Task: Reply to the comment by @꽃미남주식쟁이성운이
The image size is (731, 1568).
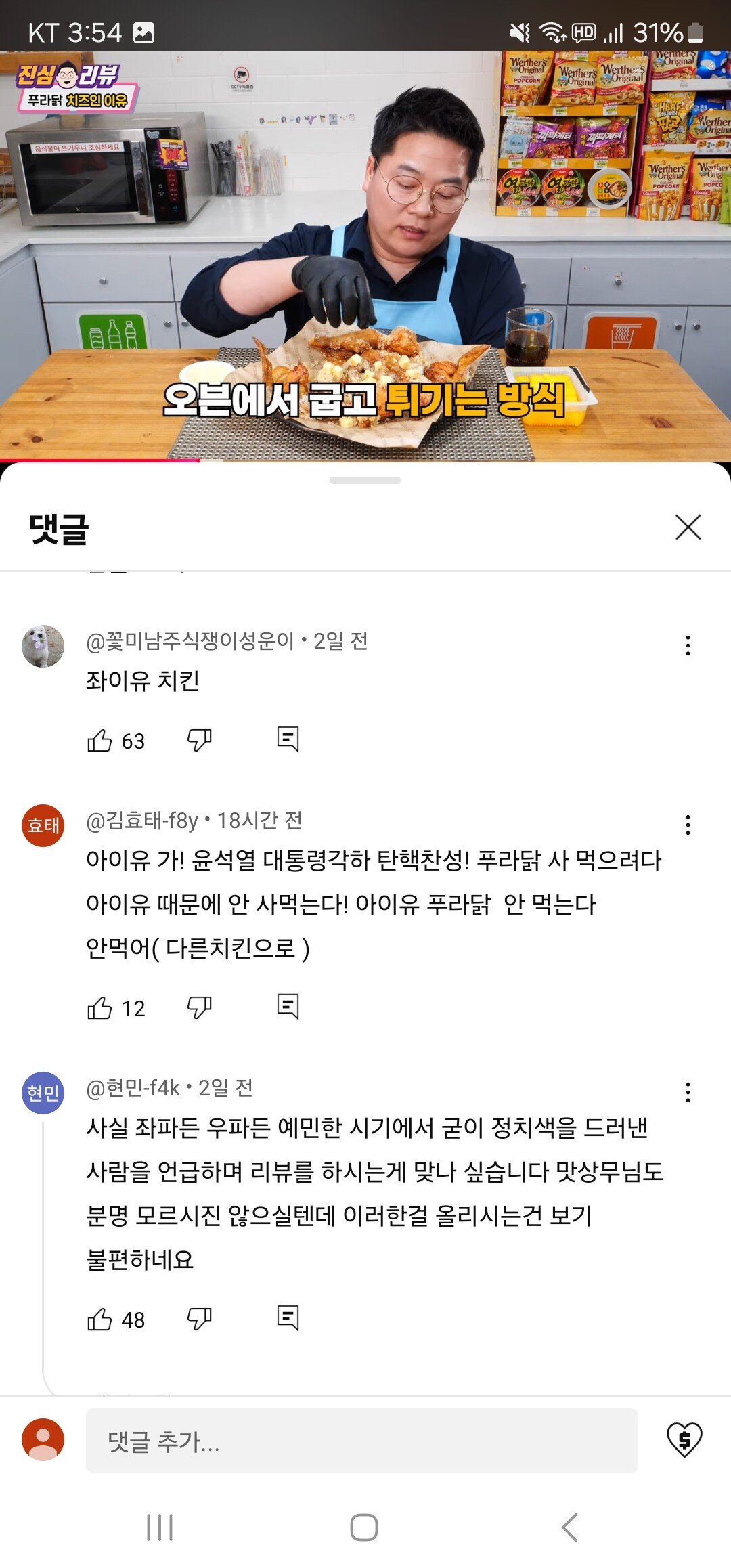Action: pyautogui.click(x=288, y=739)
